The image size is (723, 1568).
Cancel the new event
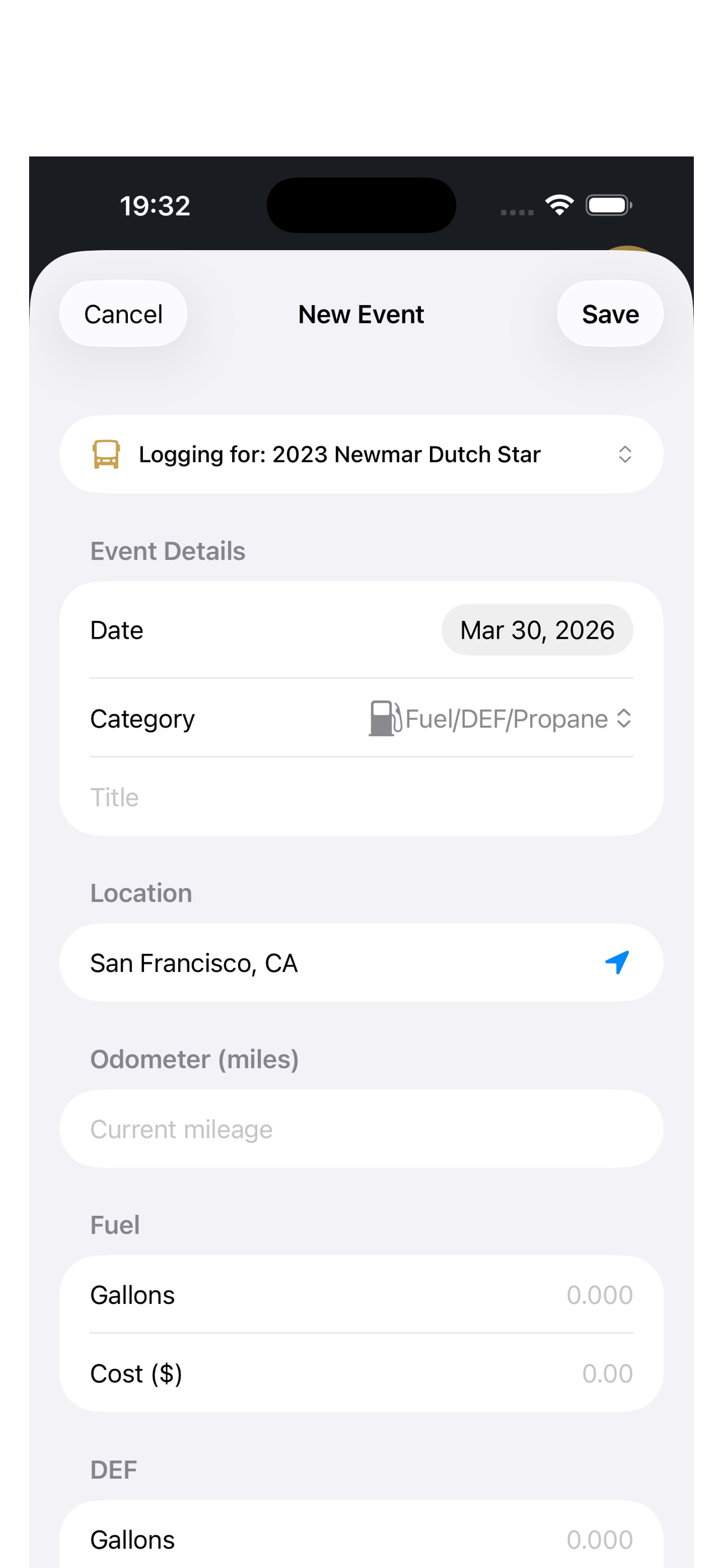coord(123,314)
